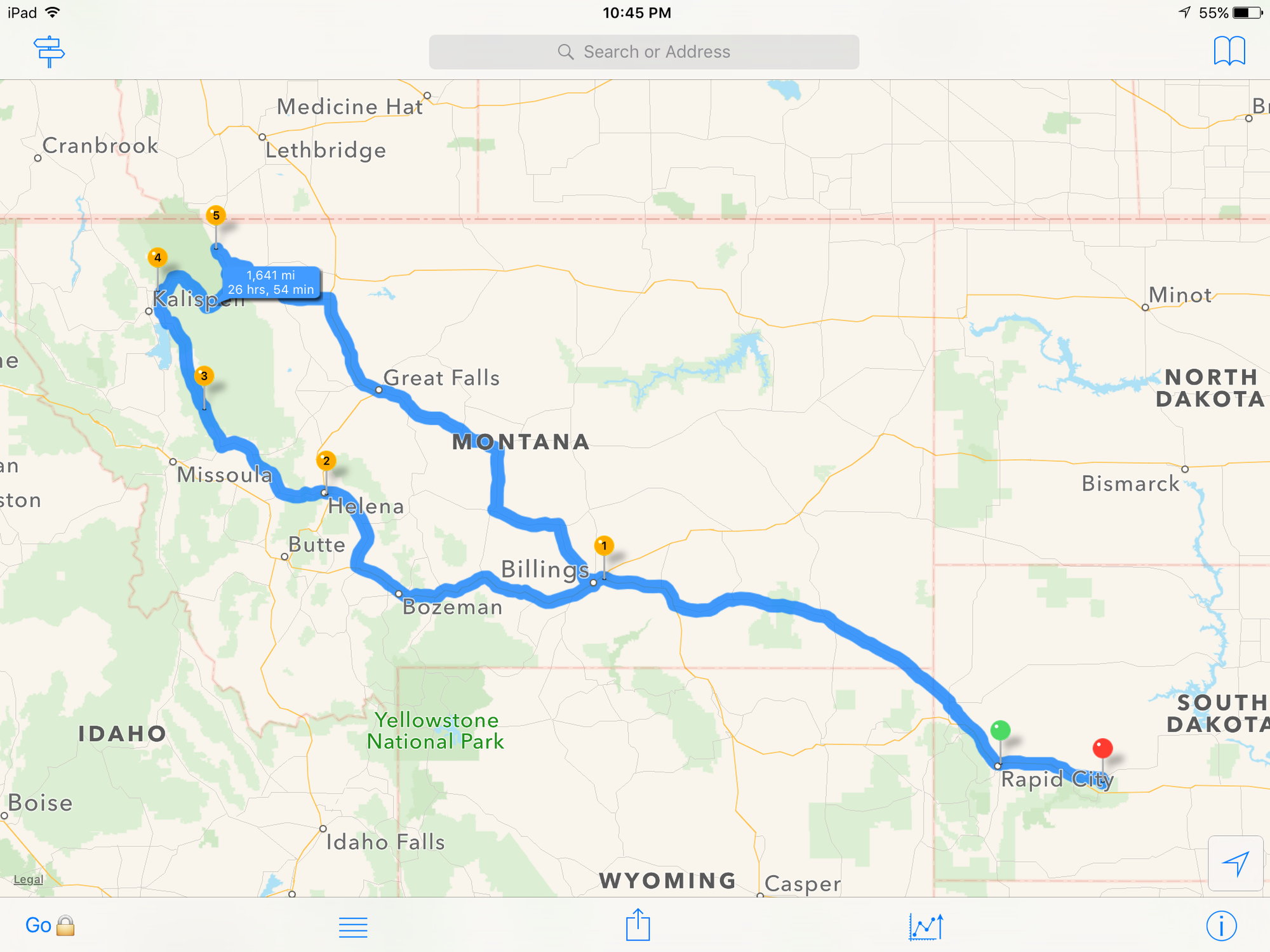Tap the red destination pin
The image size is (1270, 952).
(x=1102, y=748)
